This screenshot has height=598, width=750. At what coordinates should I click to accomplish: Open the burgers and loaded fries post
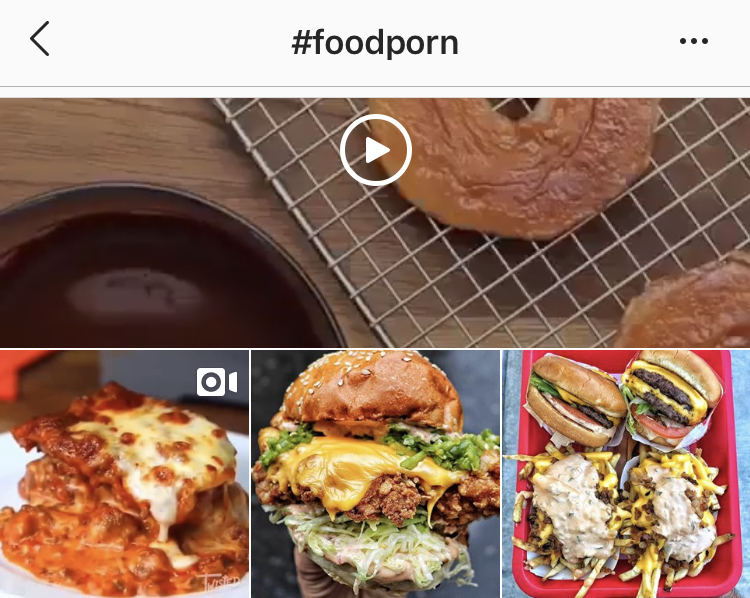(x=627, y=474)
